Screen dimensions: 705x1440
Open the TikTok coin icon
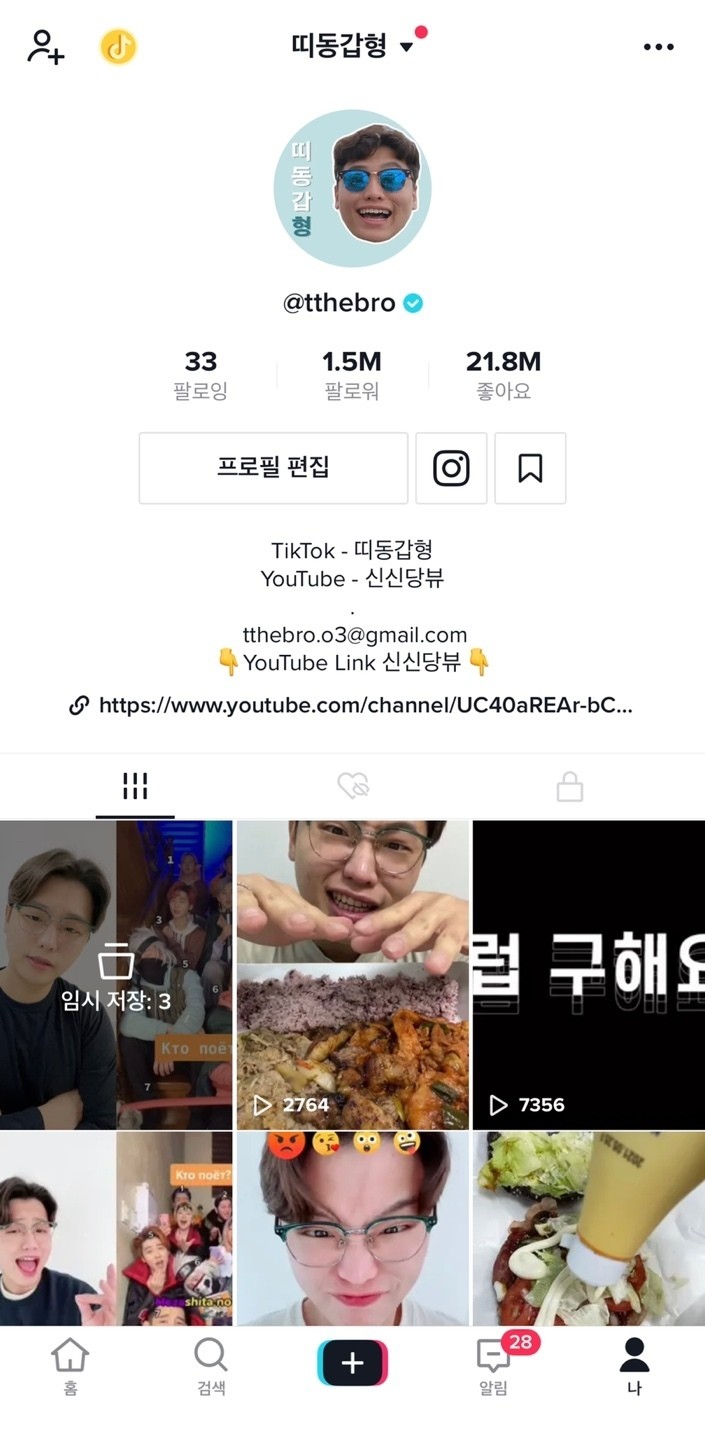[118, 46]
